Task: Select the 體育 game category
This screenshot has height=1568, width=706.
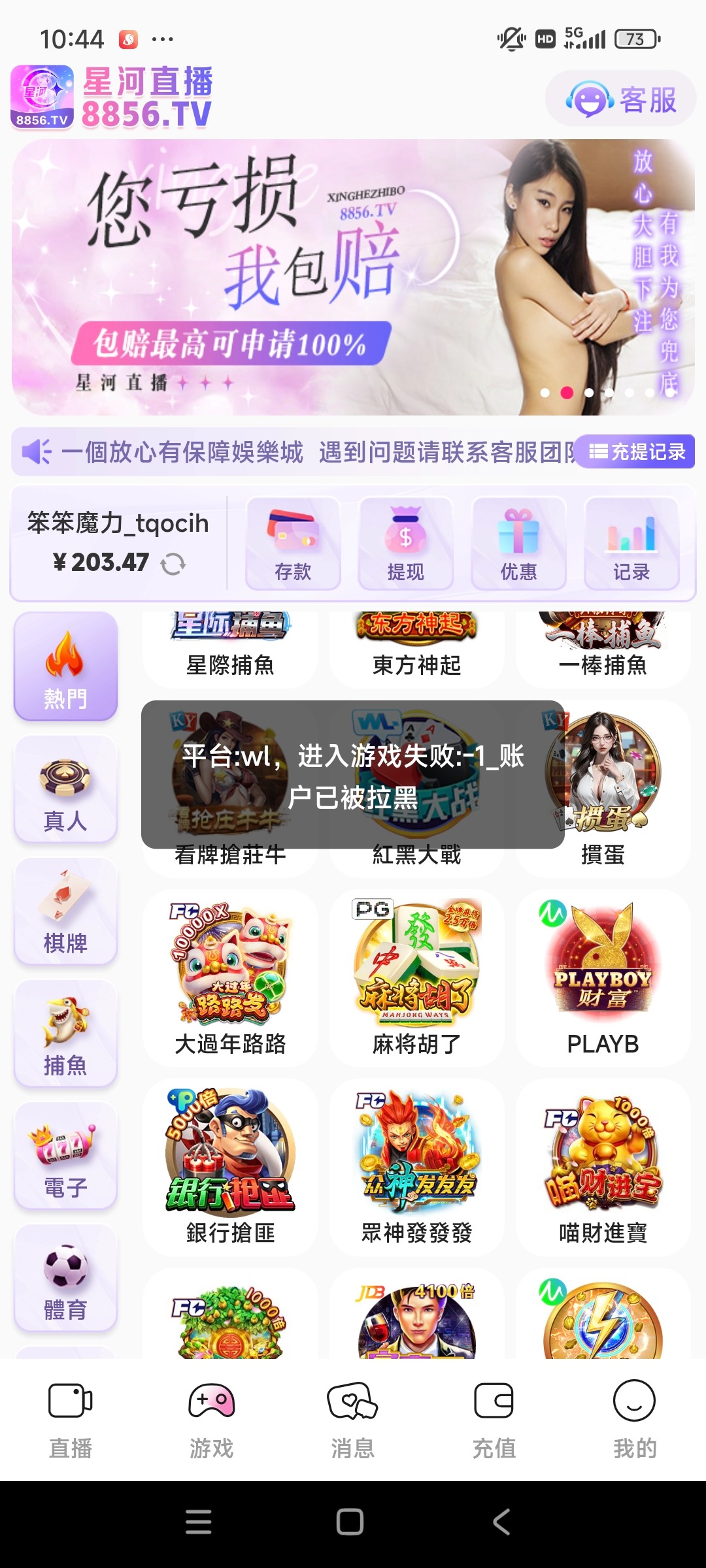Action: [x=65, y=1278]
